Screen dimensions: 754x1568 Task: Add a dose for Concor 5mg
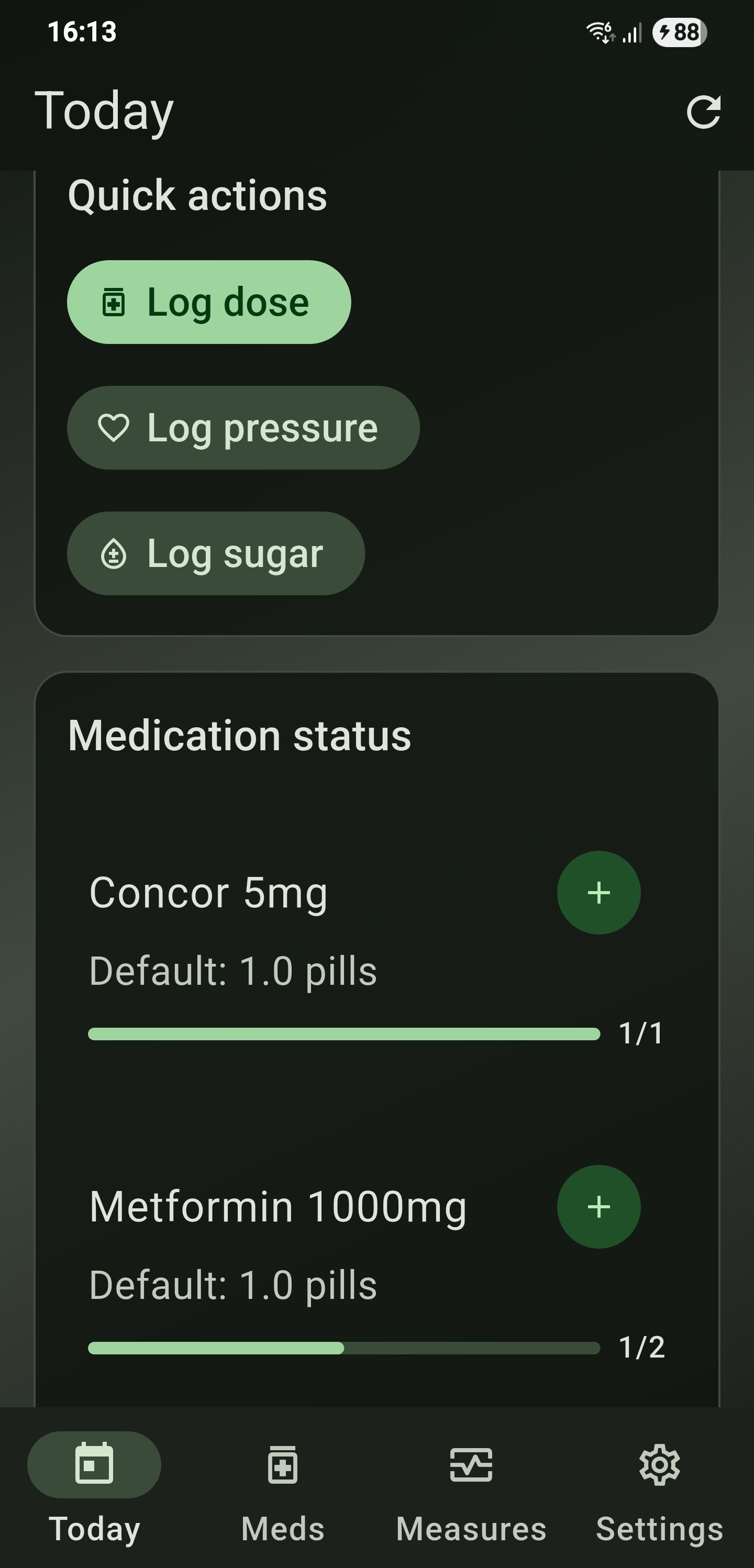click(x=598, y=892)
